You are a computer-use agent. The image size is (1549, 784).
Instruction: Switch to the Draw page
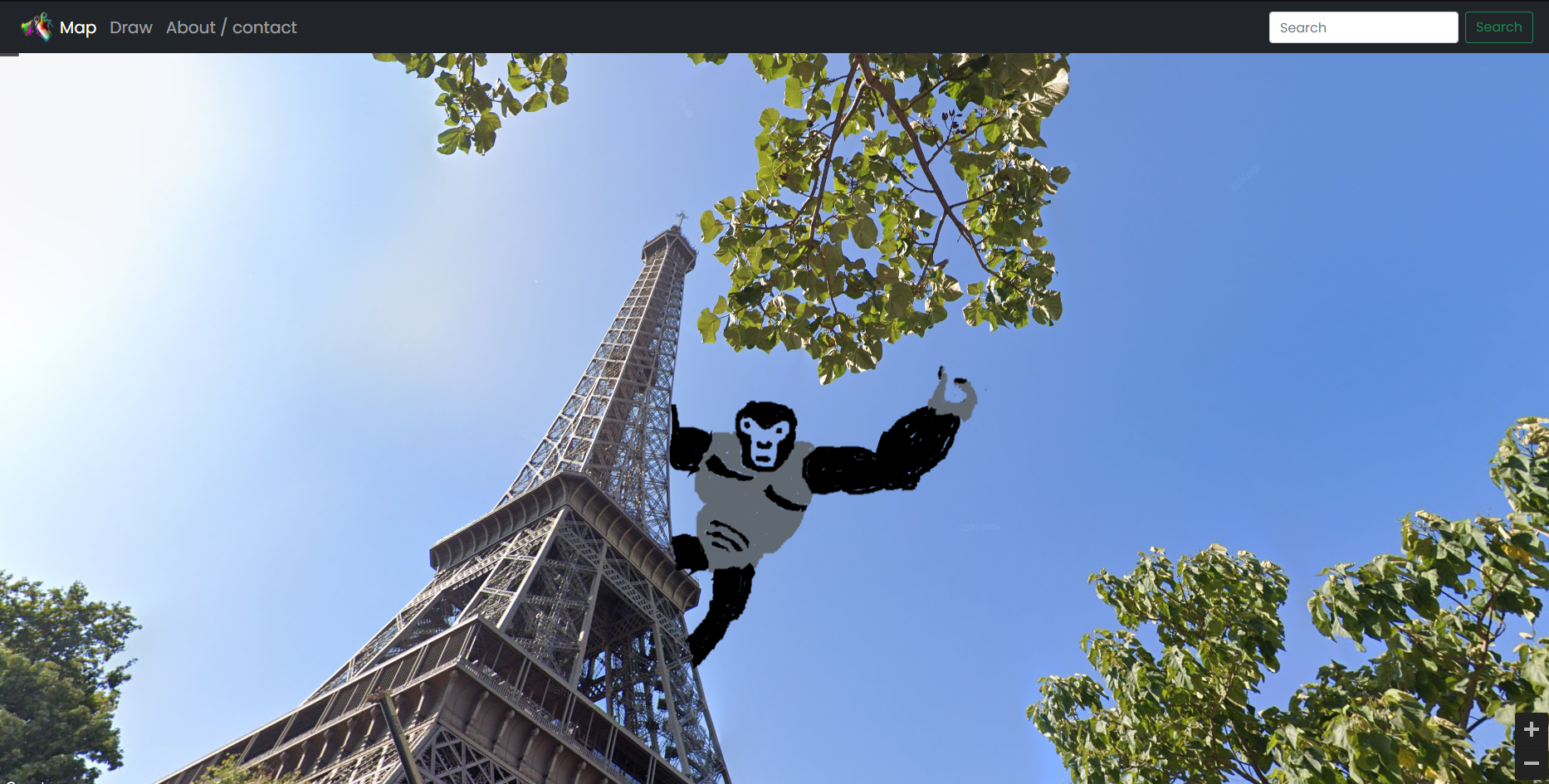point(131,27)
